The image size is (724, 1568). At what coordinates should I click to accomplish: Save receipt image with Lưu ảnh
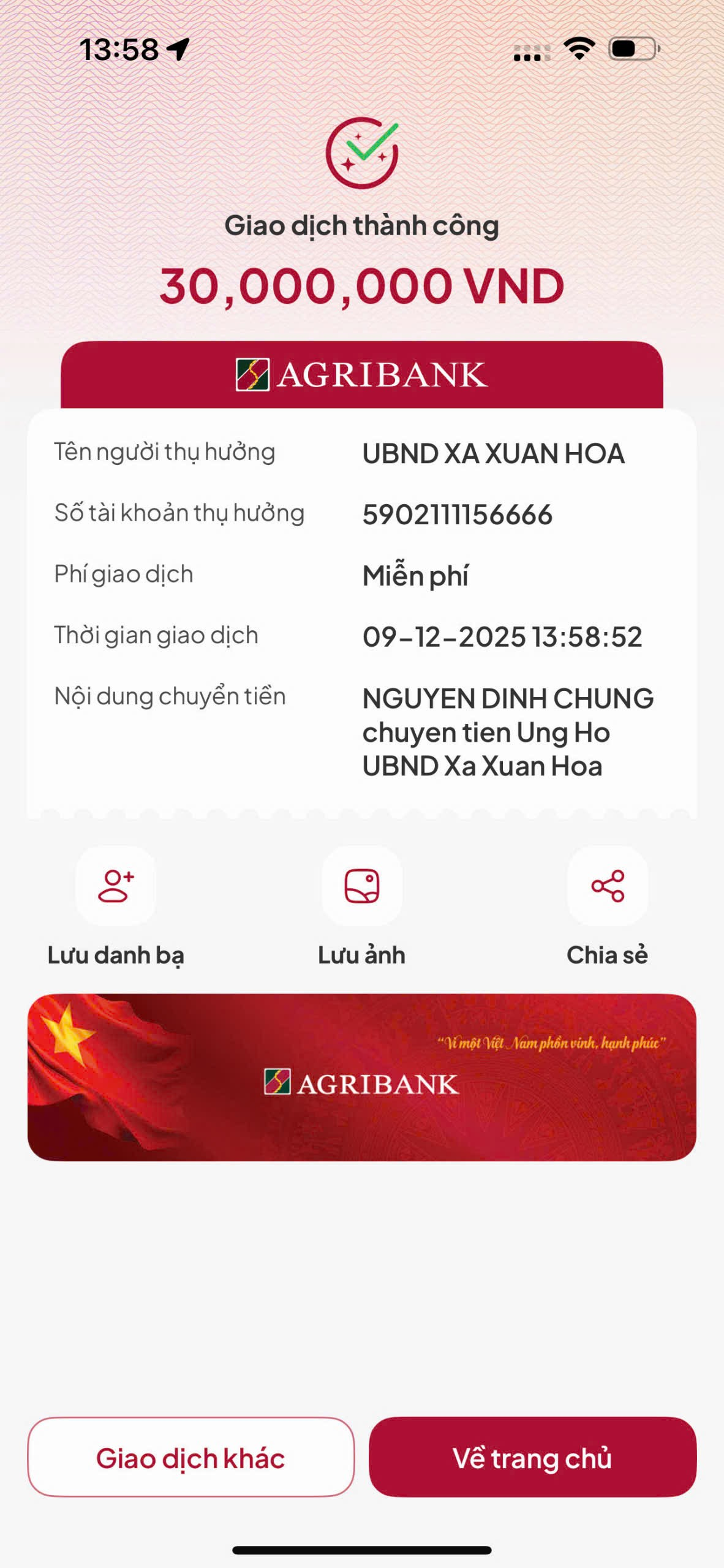[362, 886]
